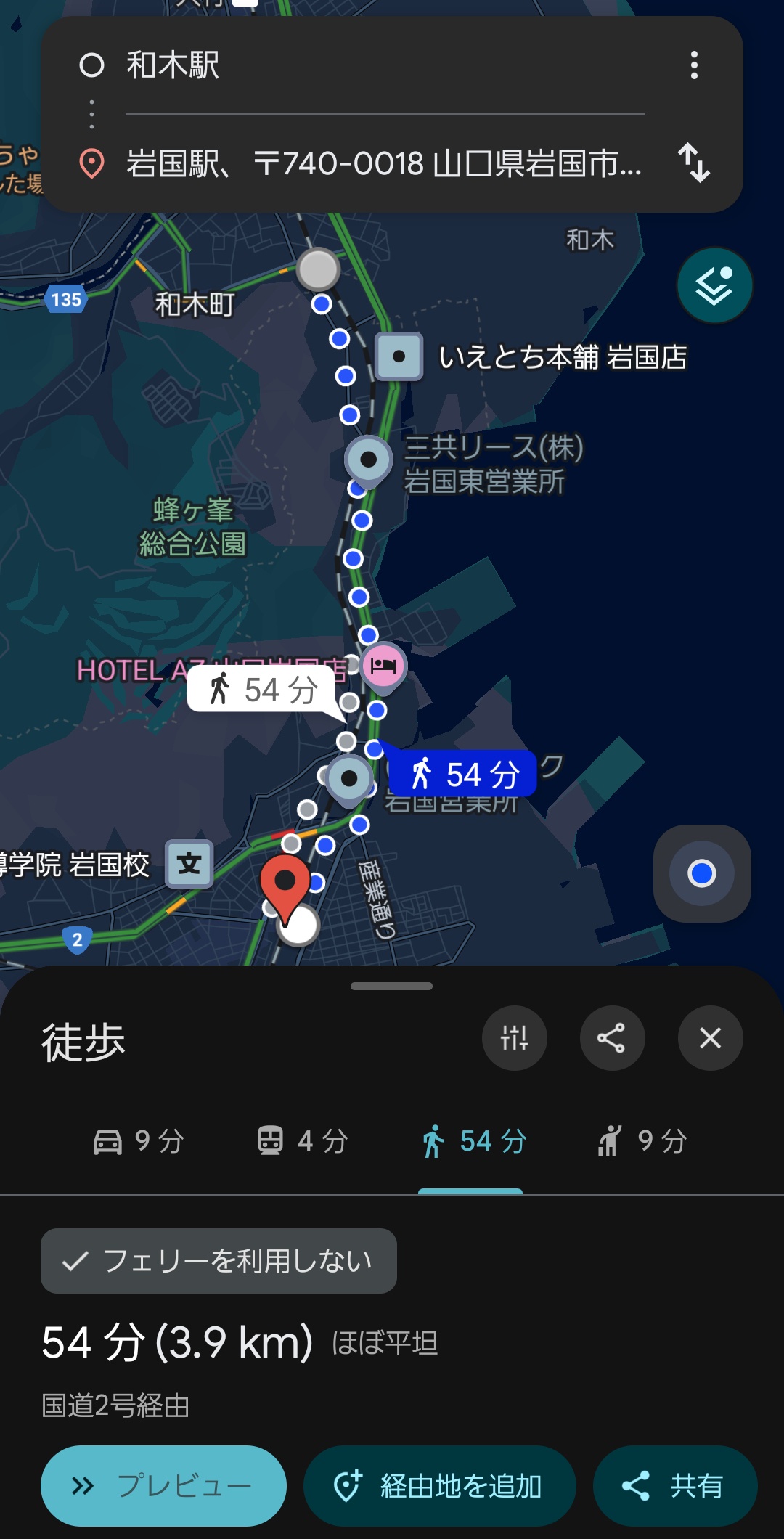Tap 経由地を追加 to add a stop

tap(439, 1486)
